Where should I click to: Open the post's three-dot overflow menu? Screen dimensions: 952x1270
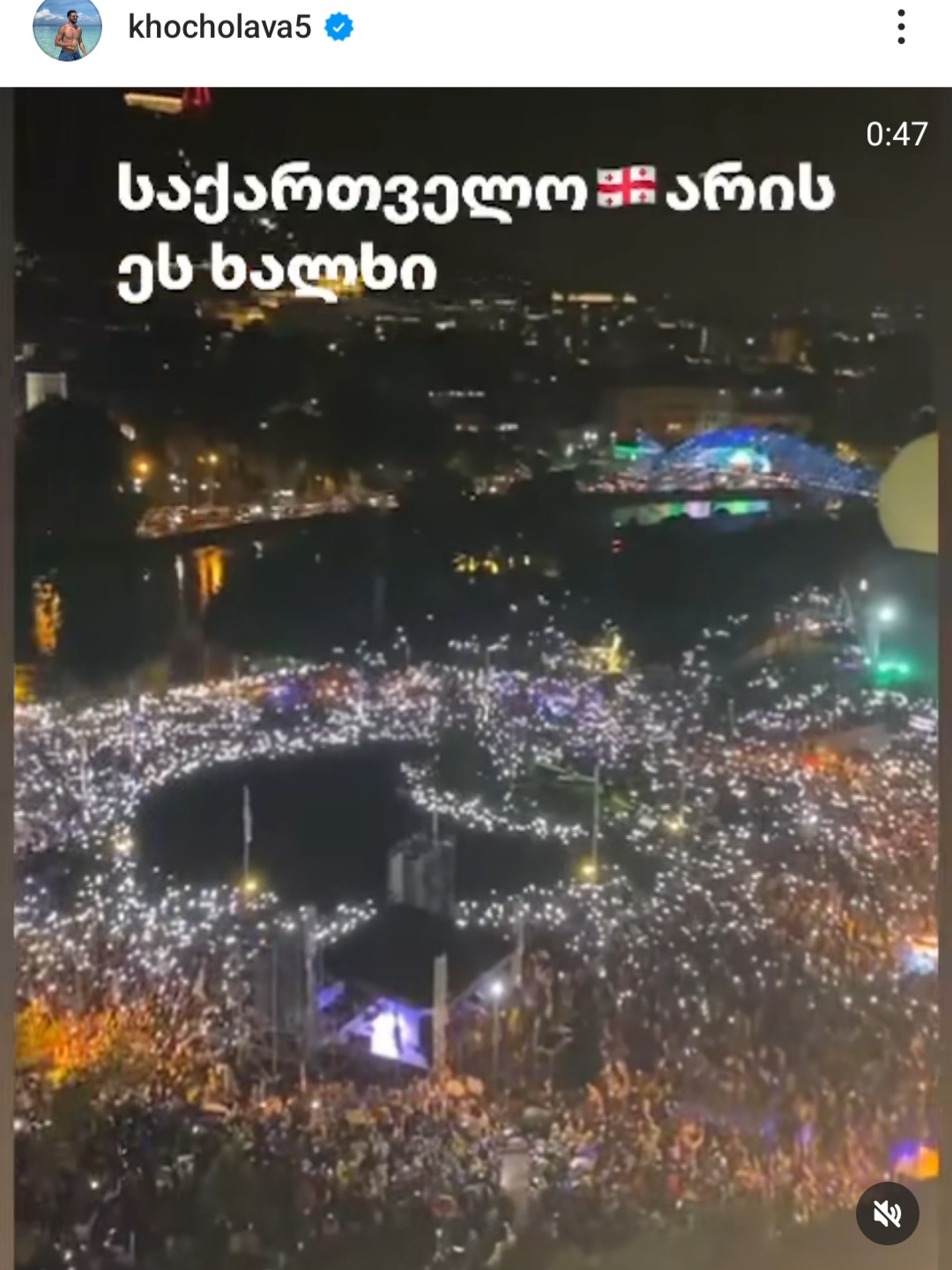pyautogui.click(x=901, y=27)
